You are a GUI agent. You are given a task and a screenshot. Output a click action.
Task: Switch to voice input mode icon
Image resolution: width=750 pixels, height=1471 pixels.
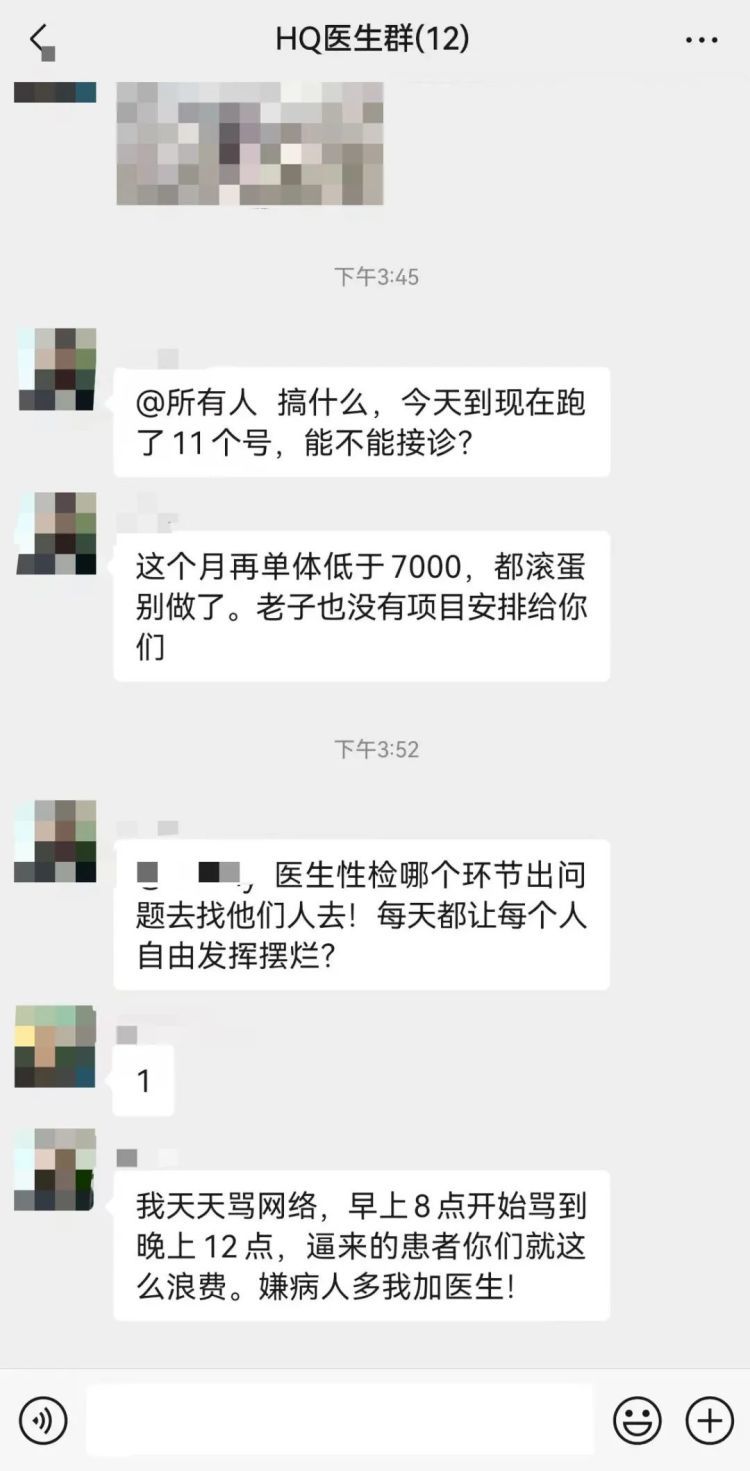coord(42,1418)
